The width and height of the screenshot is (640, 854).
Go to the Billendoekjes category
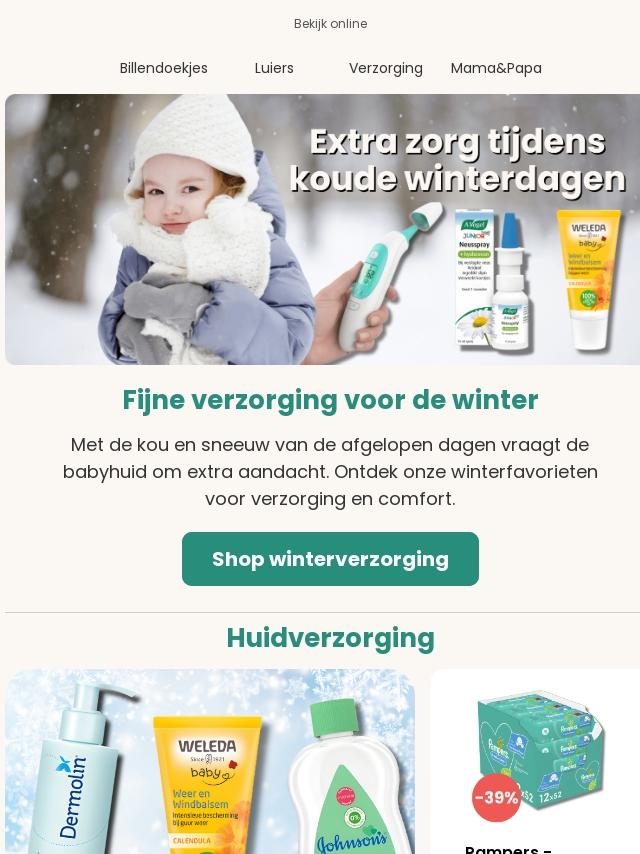(163, 68)
